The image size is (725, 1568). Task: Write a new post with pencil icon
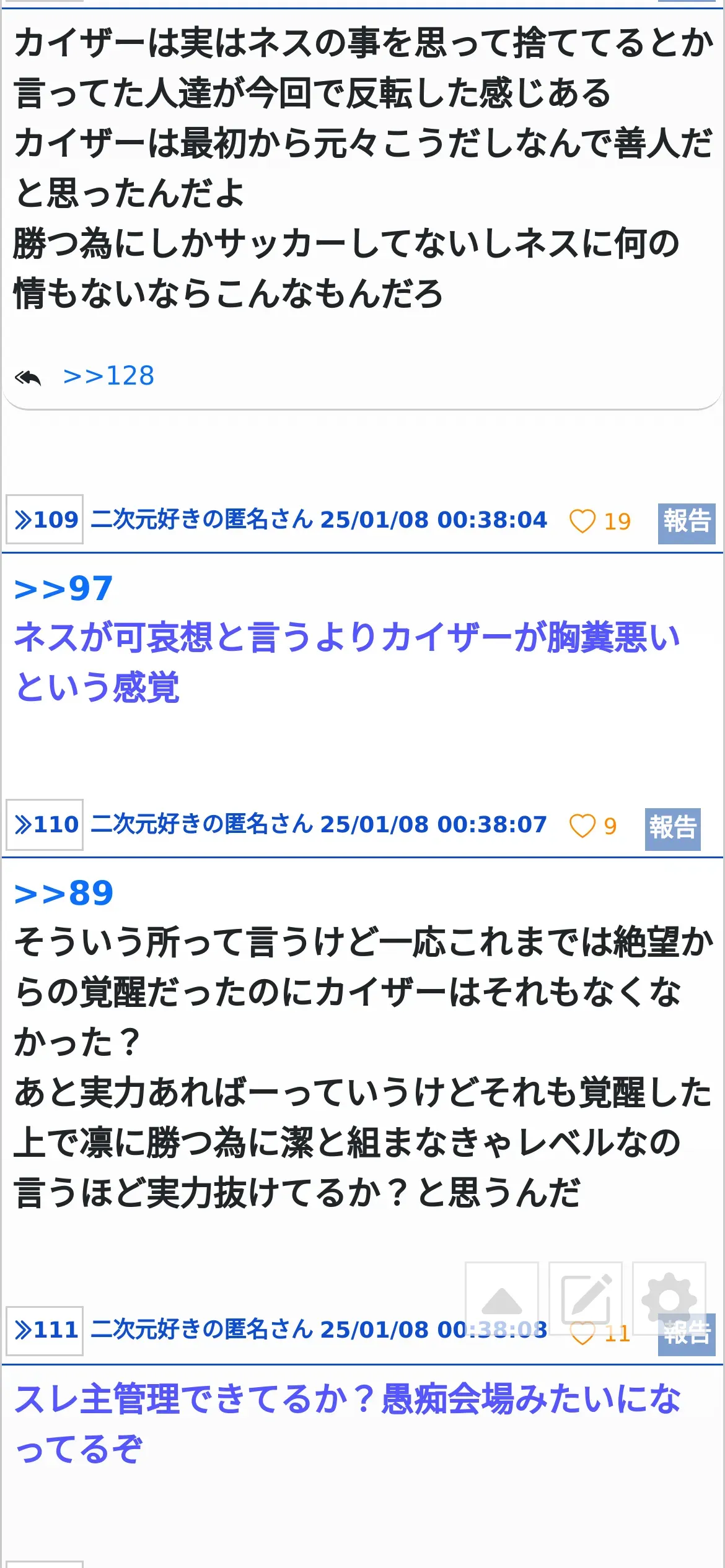click(x=586, y=1298)
